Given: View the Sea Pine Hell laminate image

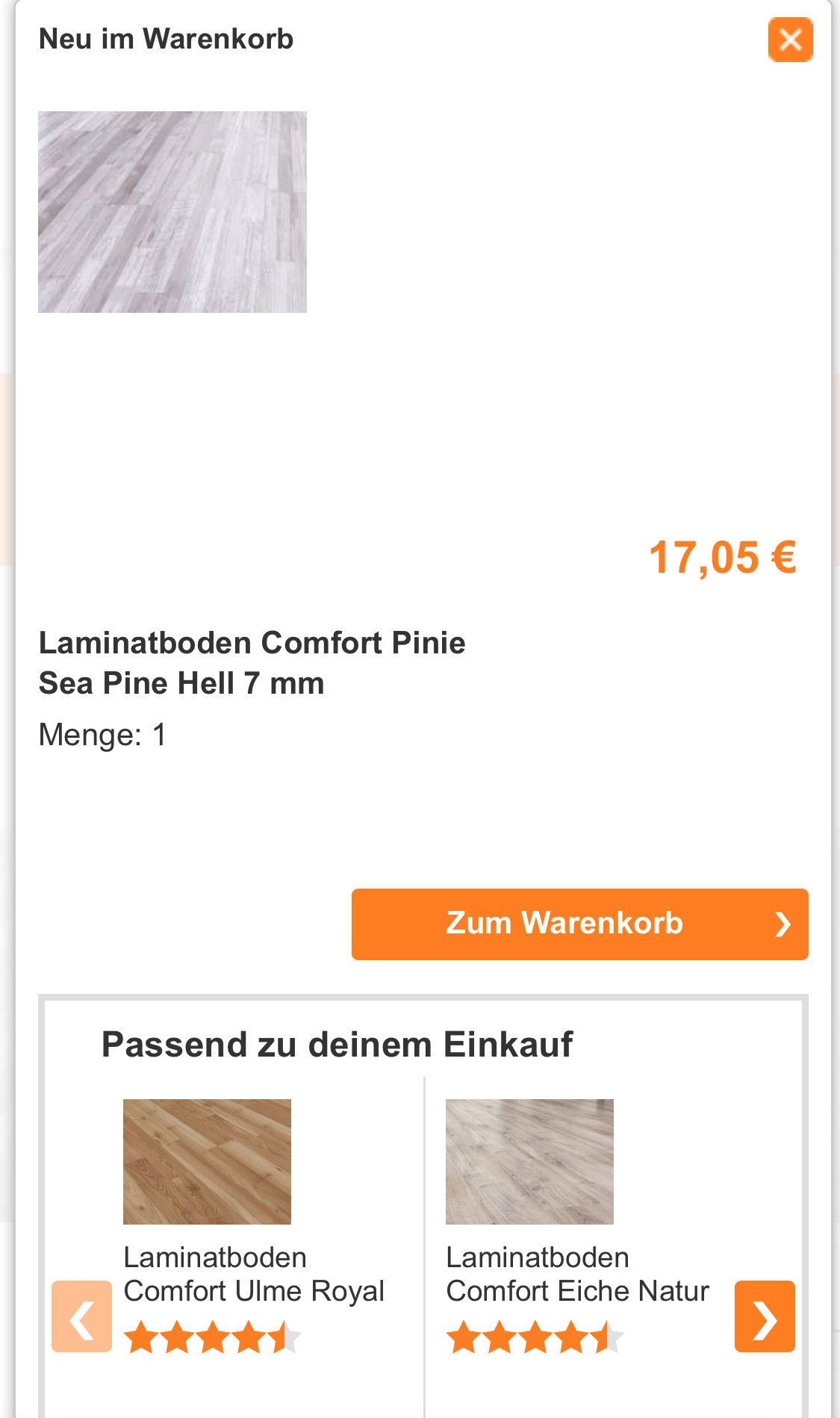Looking at the screenshot, I should coord(172,212).
